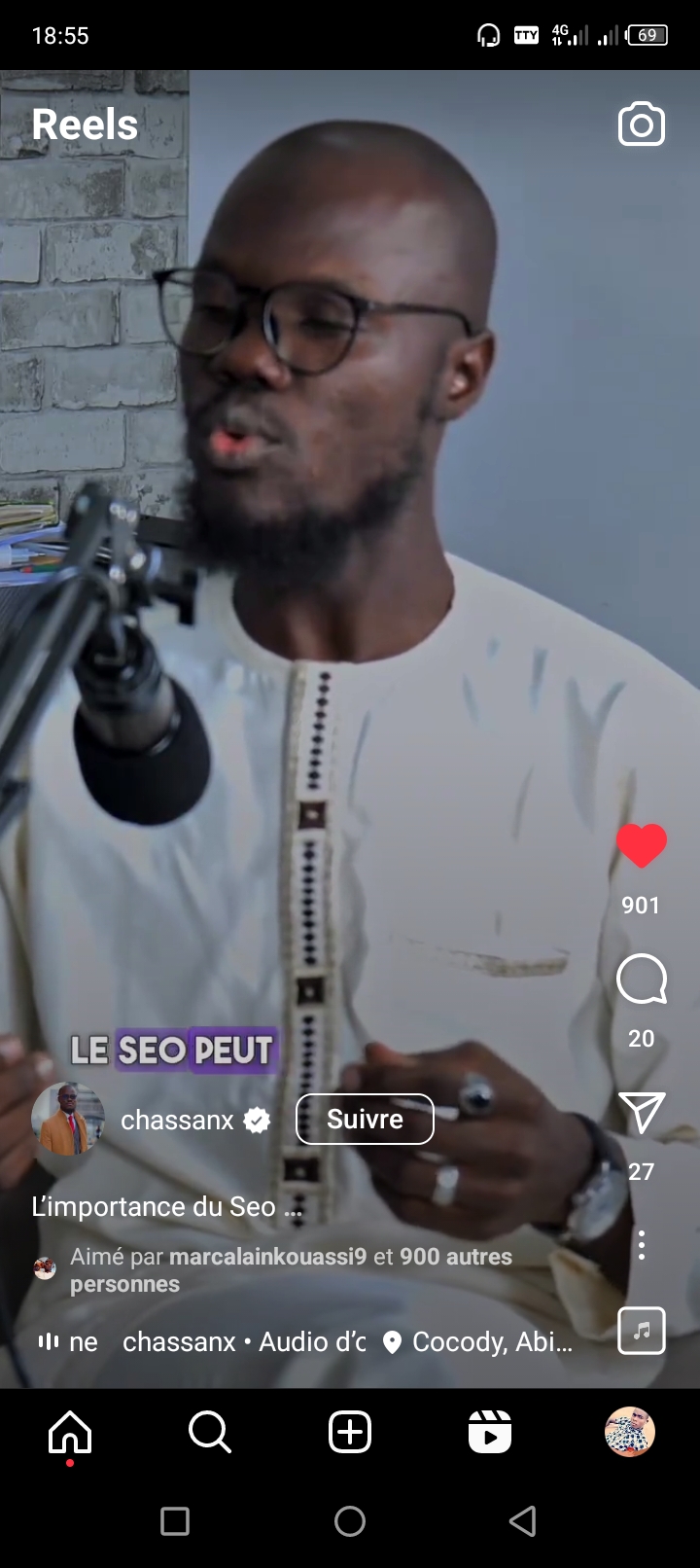The image size is (700, 1568).
Task: Select the Reels tab in the bottom bar
Action: pos(490,1432)
